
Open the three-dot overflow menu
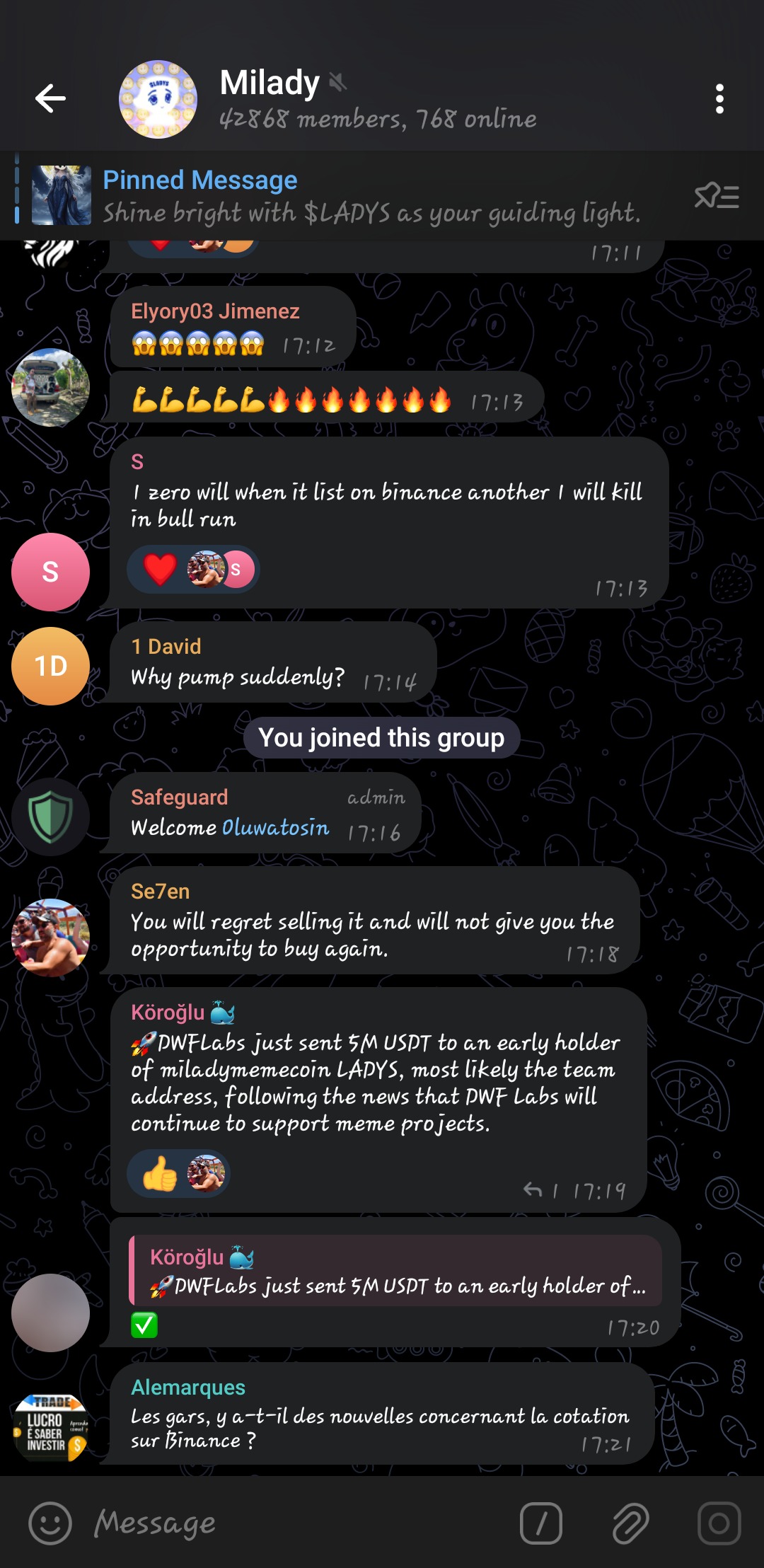point(719,99)
